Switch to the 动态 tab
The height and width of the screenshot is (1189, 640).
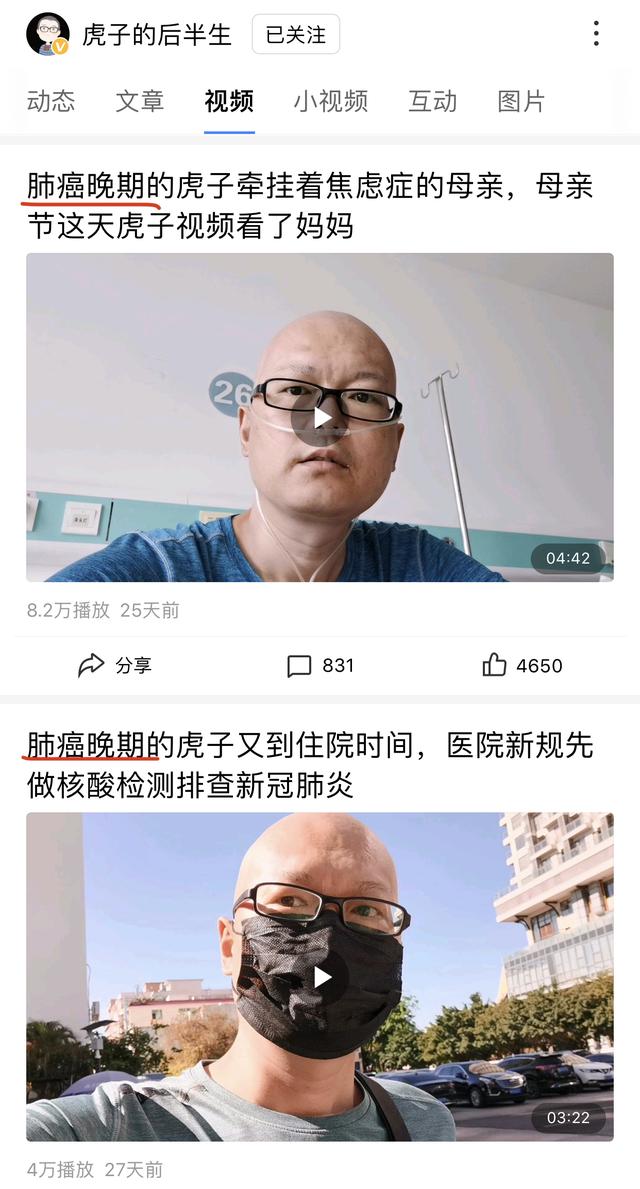(x=51, y=101)
